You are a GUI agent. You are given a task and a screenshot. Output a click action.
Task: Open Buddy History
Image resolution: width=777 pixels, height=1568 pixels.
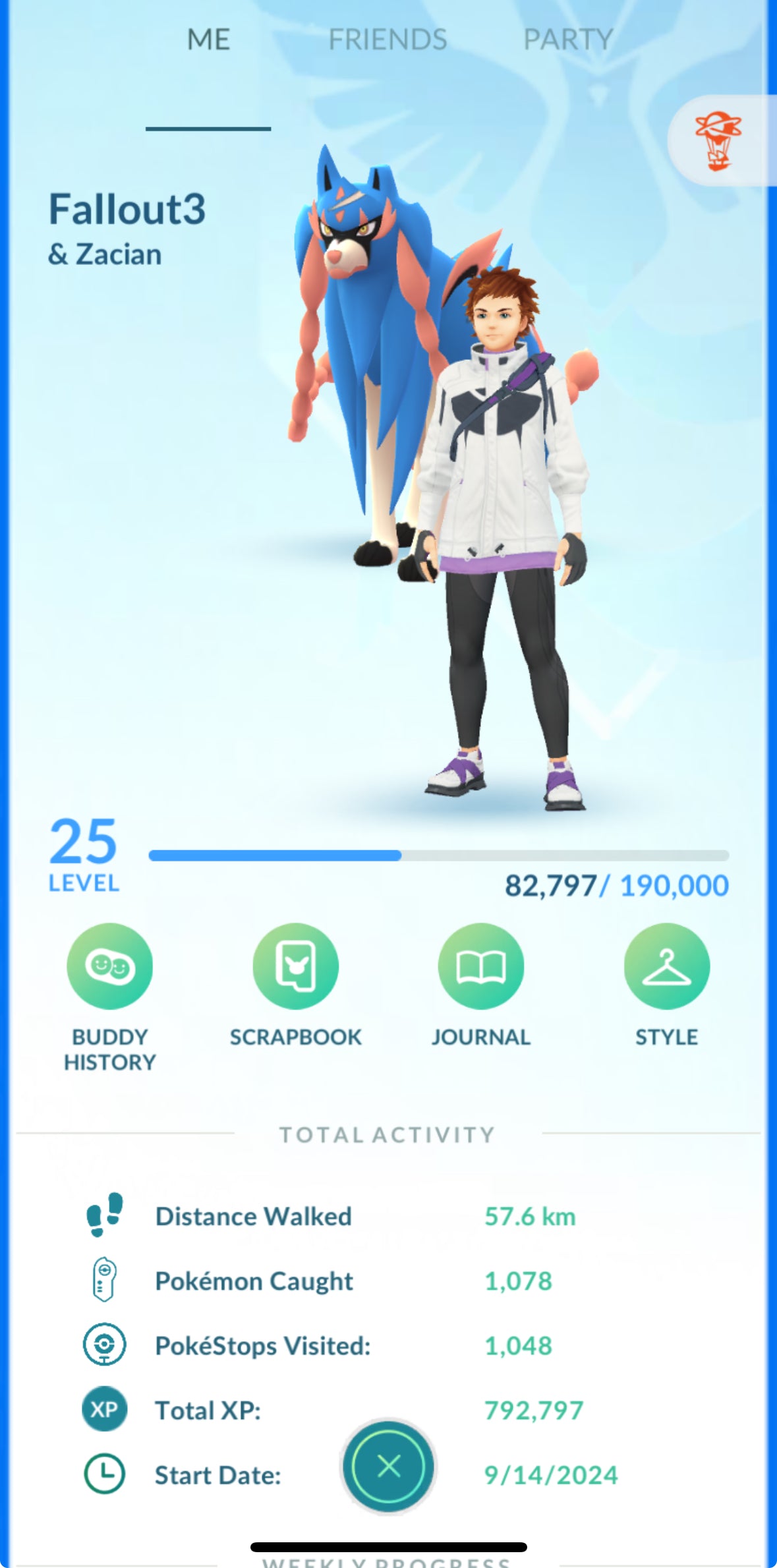(109, 966)
